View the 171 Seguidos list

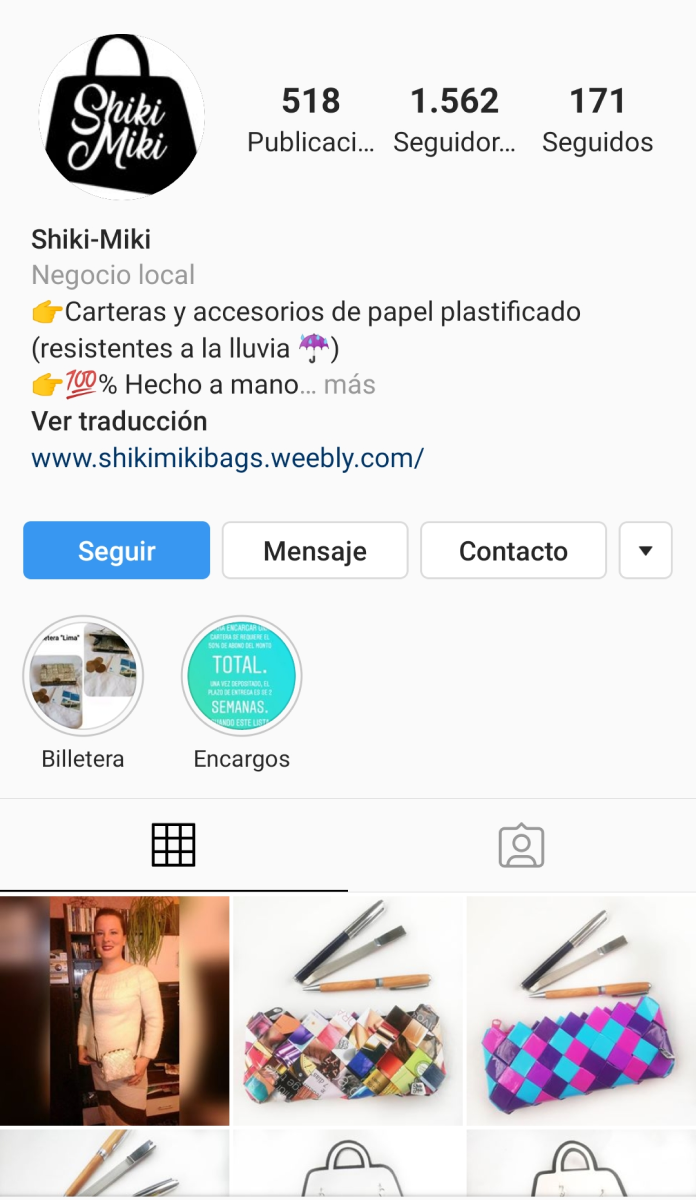point(597,120)
